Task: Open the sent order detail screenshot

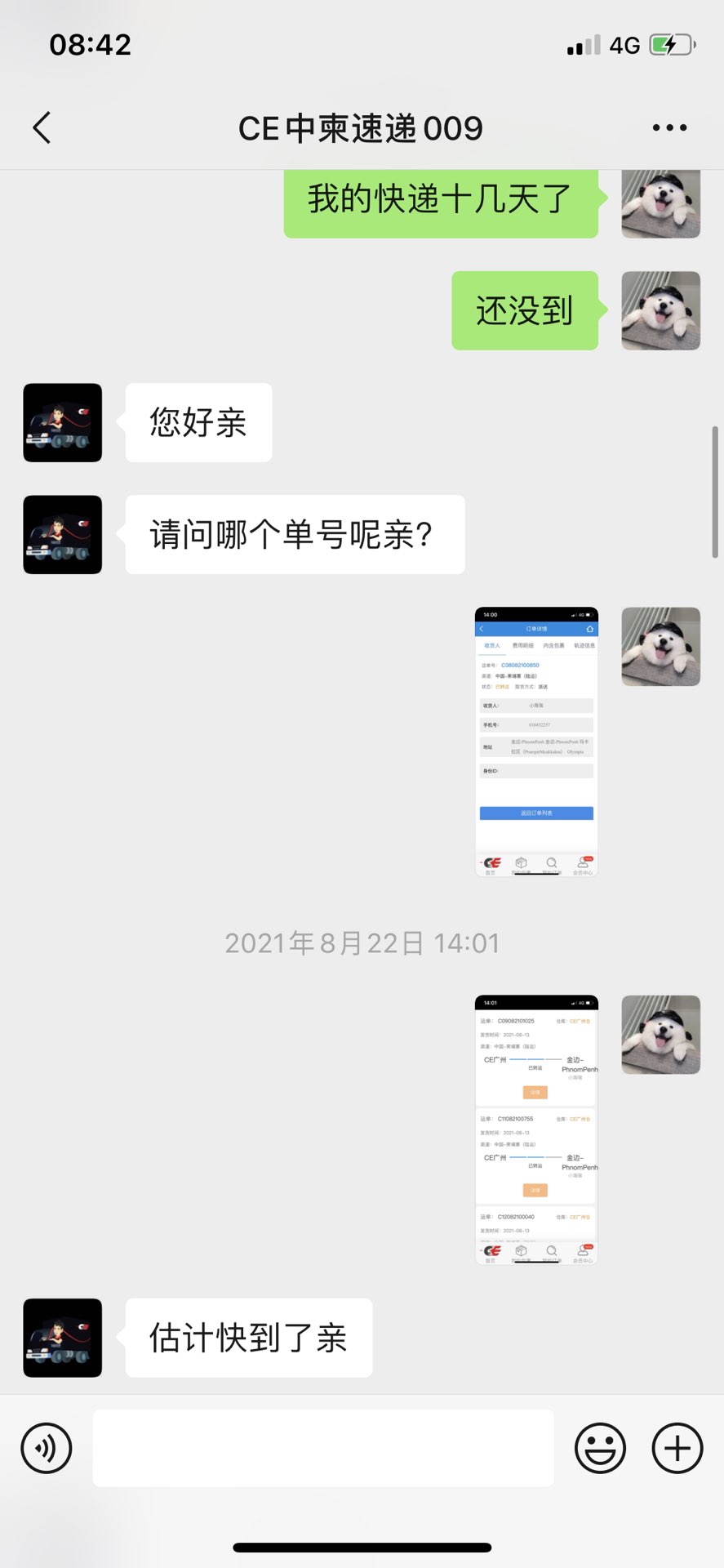Action: click(536, 742)
